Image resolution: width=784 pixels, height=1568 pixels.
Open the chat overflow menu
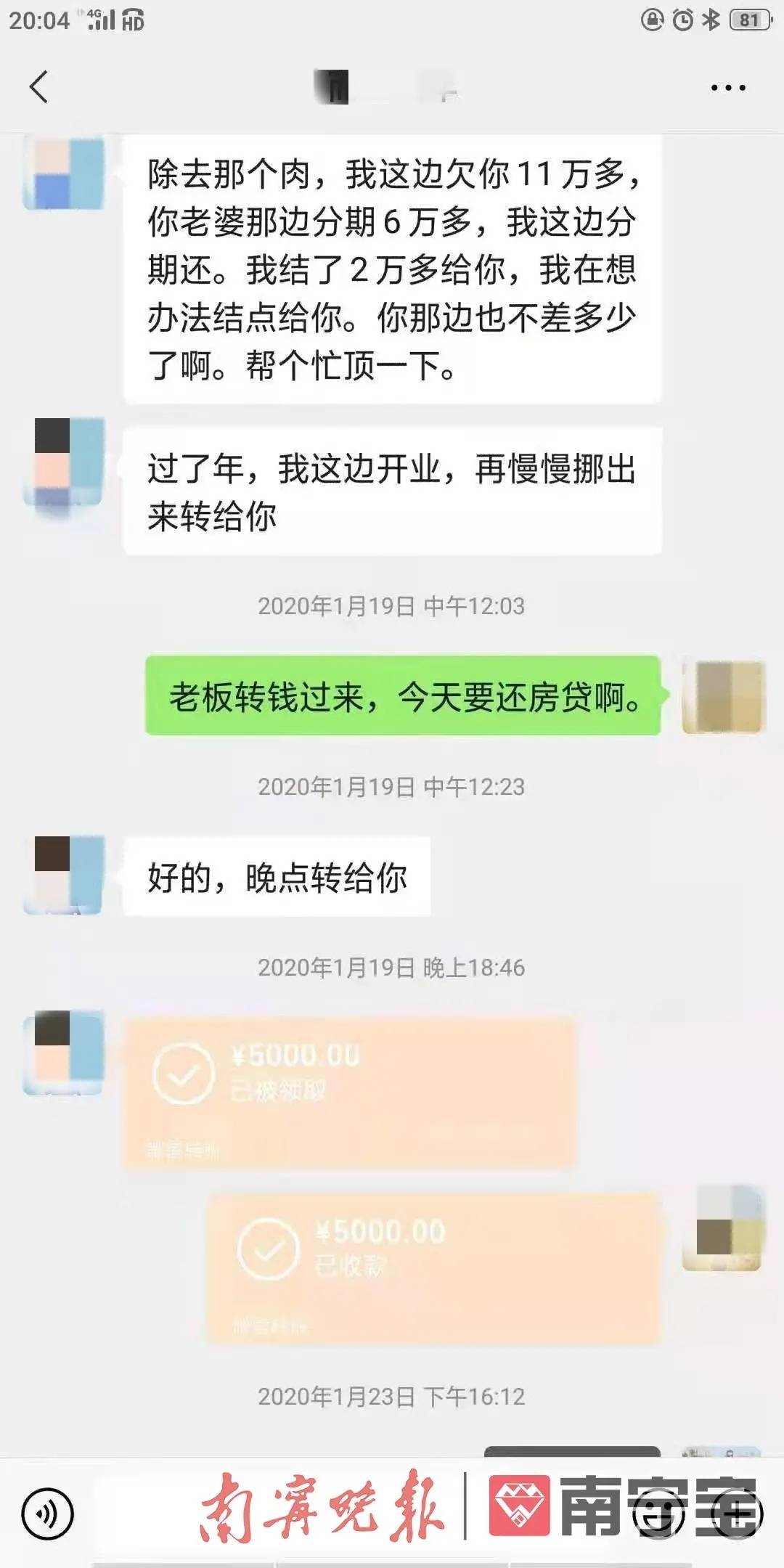coord(727,88)
